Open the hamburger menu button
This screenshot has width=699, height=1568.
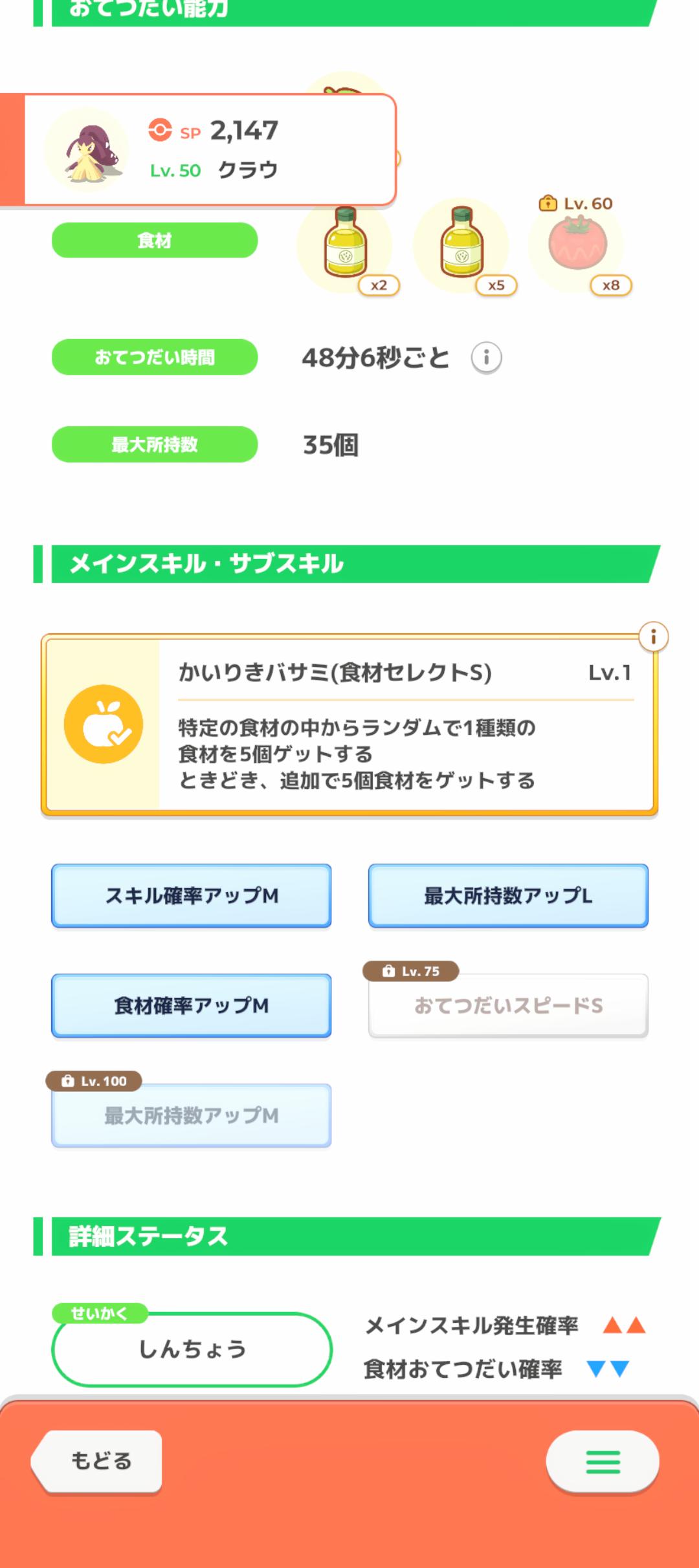(x=602, y=1461)
